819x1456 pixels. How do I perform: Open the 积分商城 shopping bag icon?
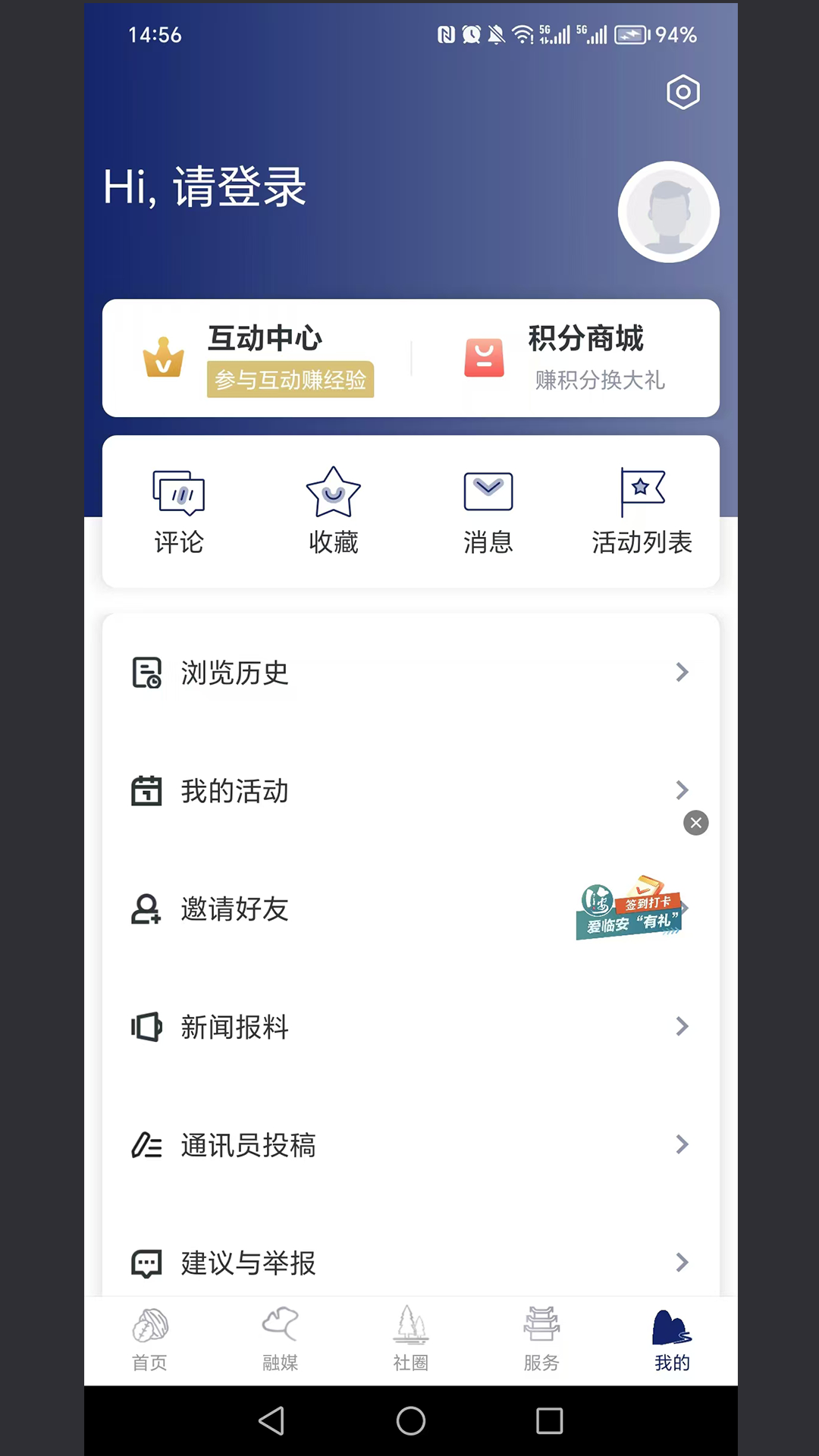point(483,356)
